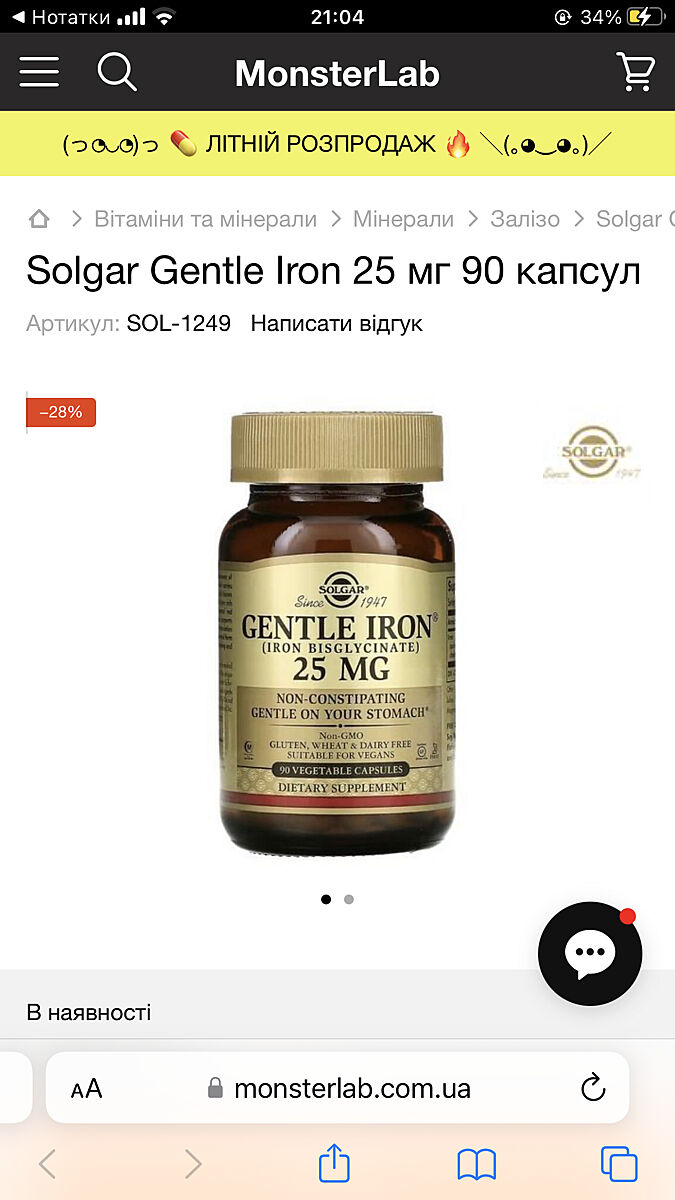Share this page via Safari
675x1200 pixels.
coord(334,1164)
